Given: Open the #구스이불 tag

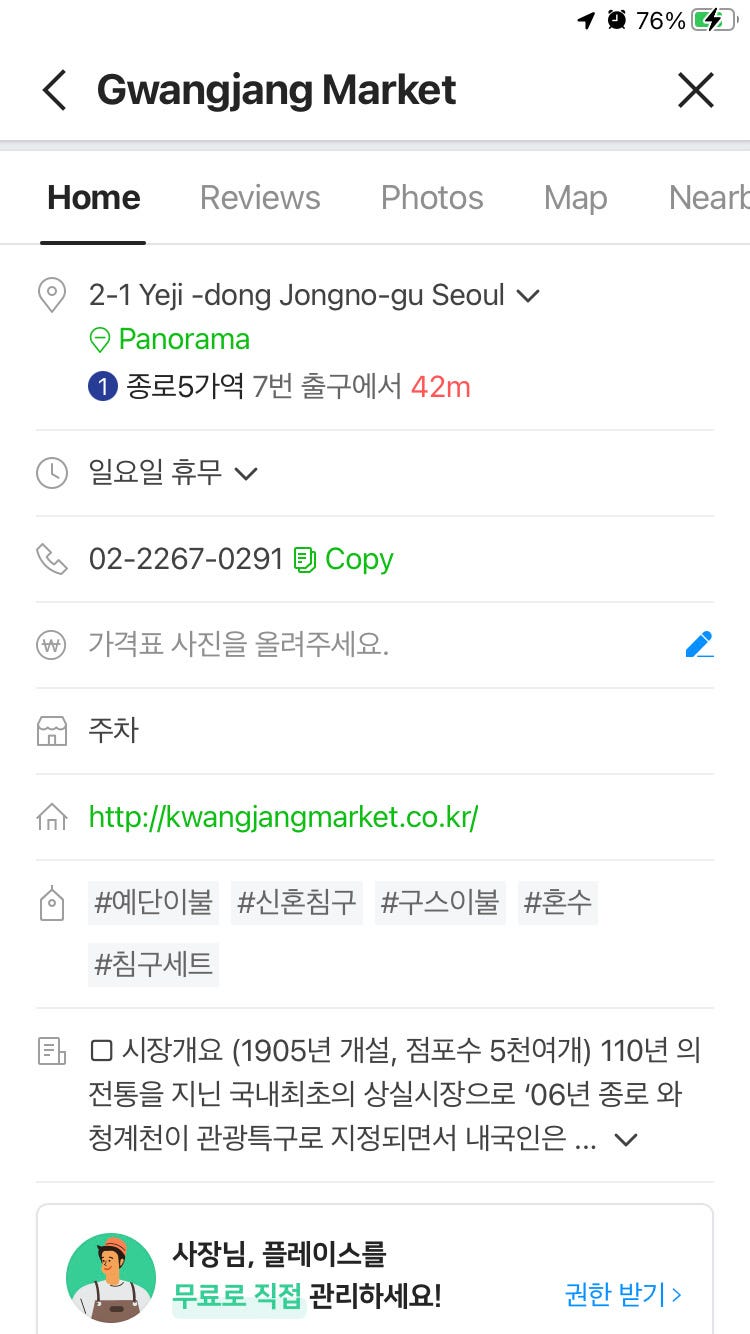Looking at the screenshot, I should tap(440, 903).
